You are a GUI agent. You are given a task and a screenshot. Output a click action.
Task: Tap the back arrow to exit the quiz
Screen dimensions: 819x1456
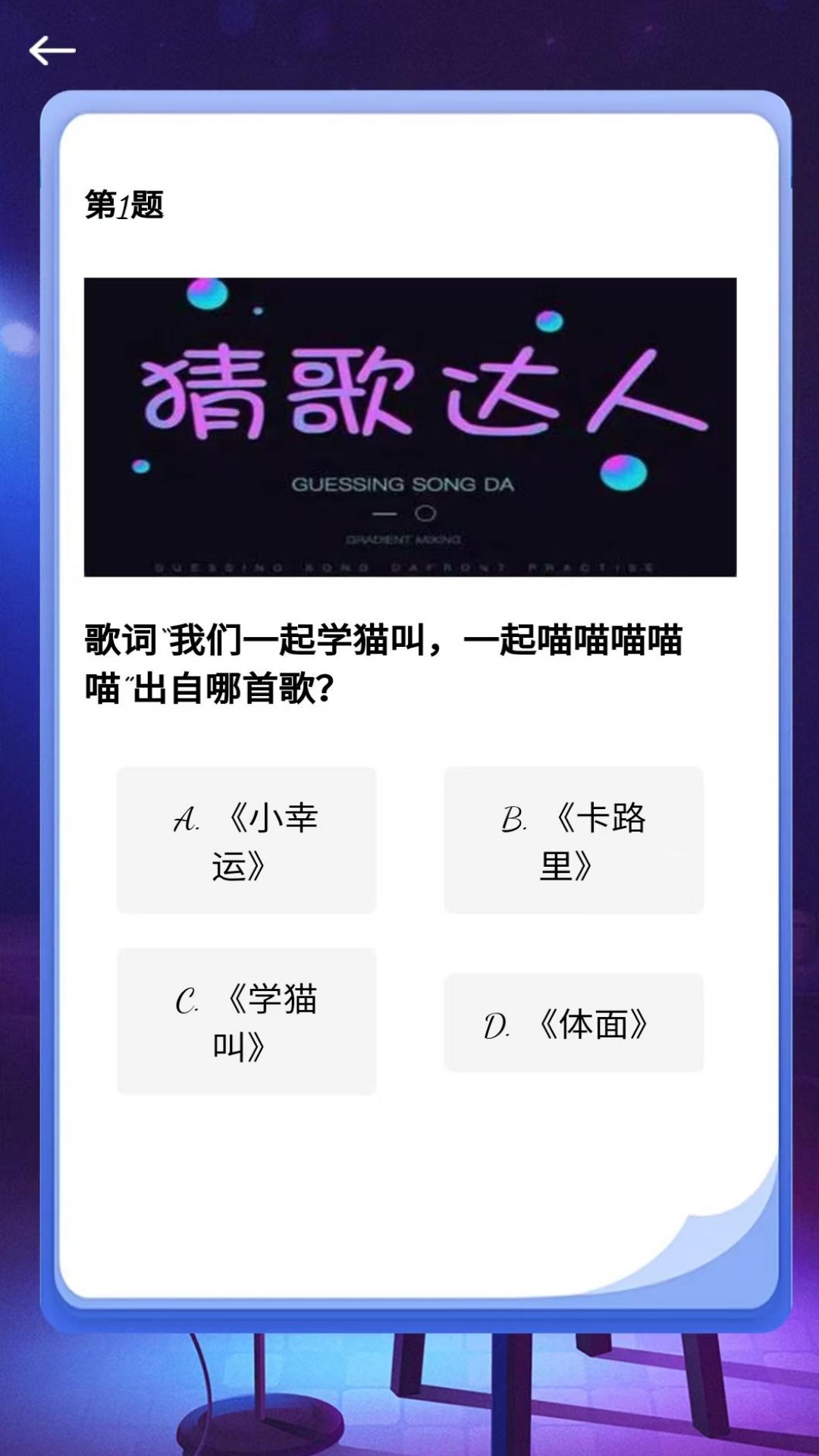(51, 51)
